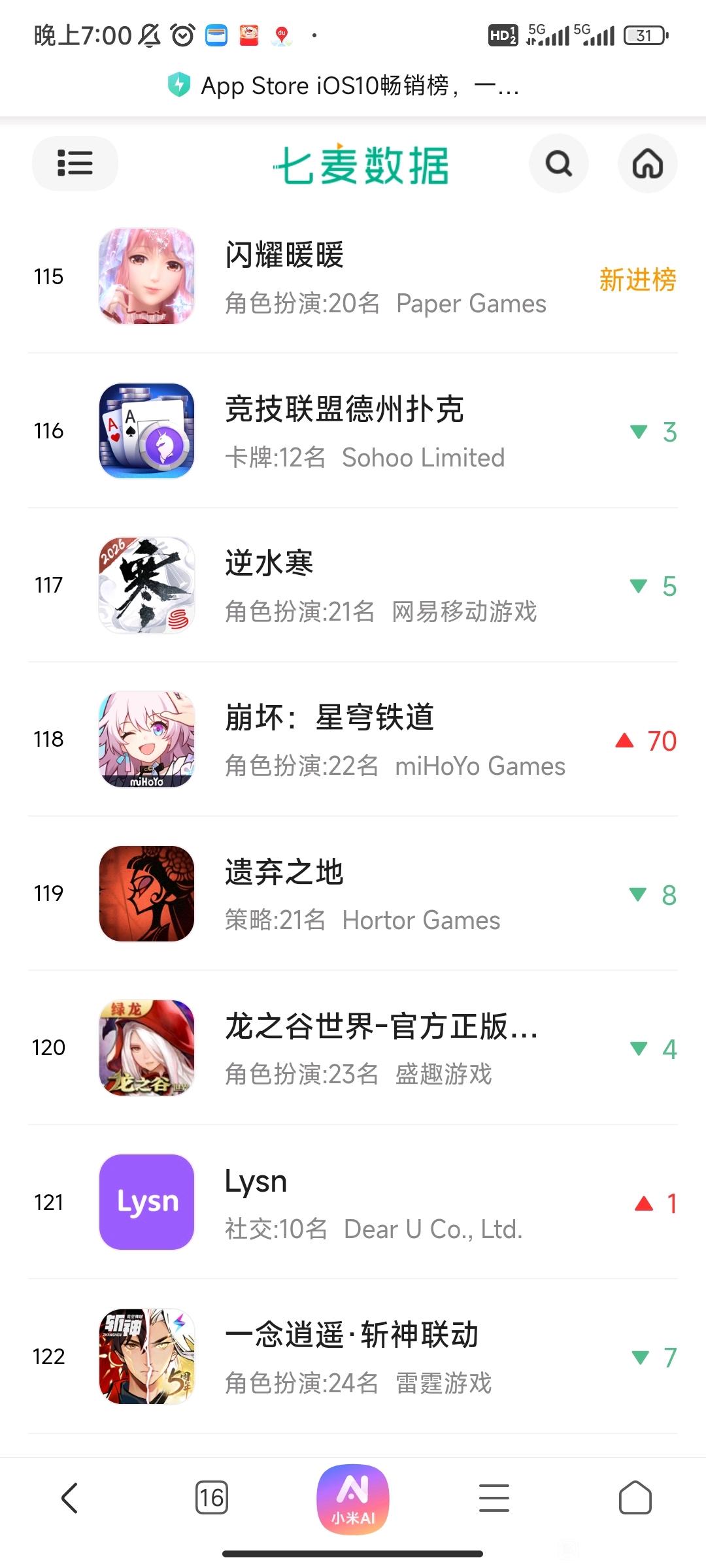Screen dimensions: 706x1568
Task: Open the browser hamburger menu
Action: [494, 1497]
